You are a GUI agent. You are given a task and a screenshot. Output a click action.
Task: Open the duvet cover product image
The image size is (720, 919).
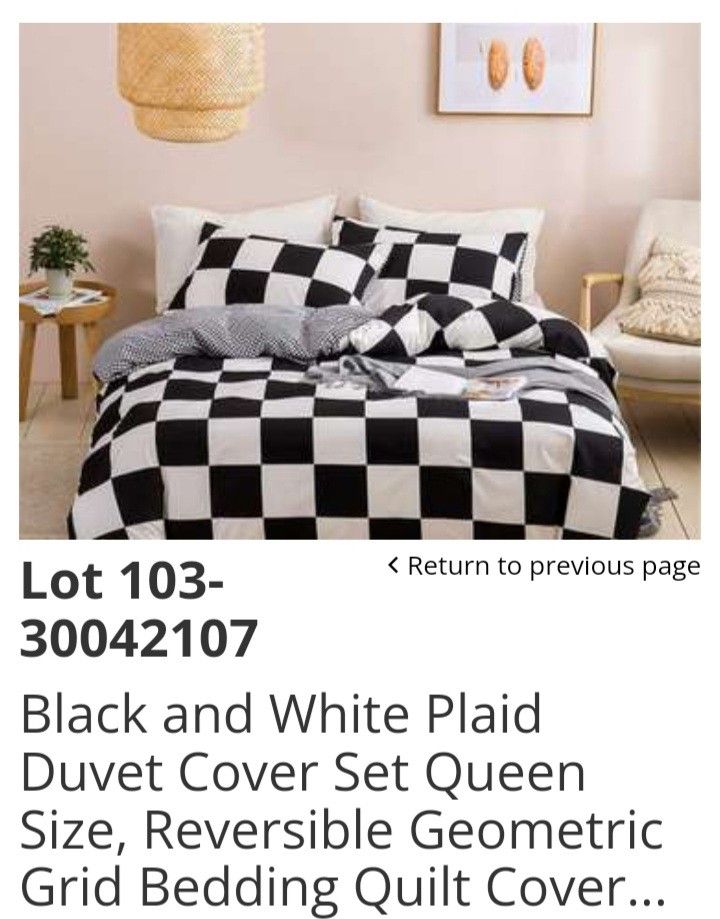[x=360, y=280]
